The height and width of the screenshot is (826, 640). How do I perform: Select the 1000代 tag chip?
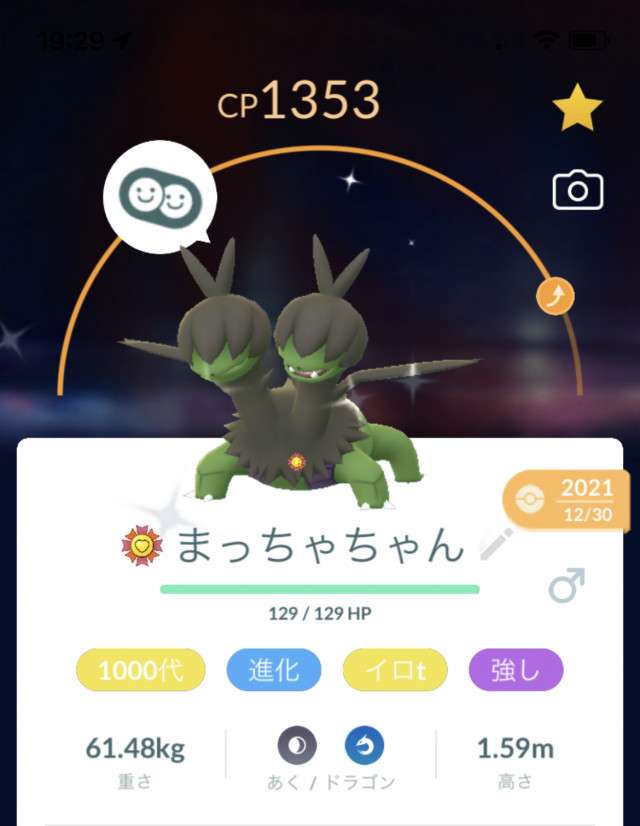[x=141, y=670]
